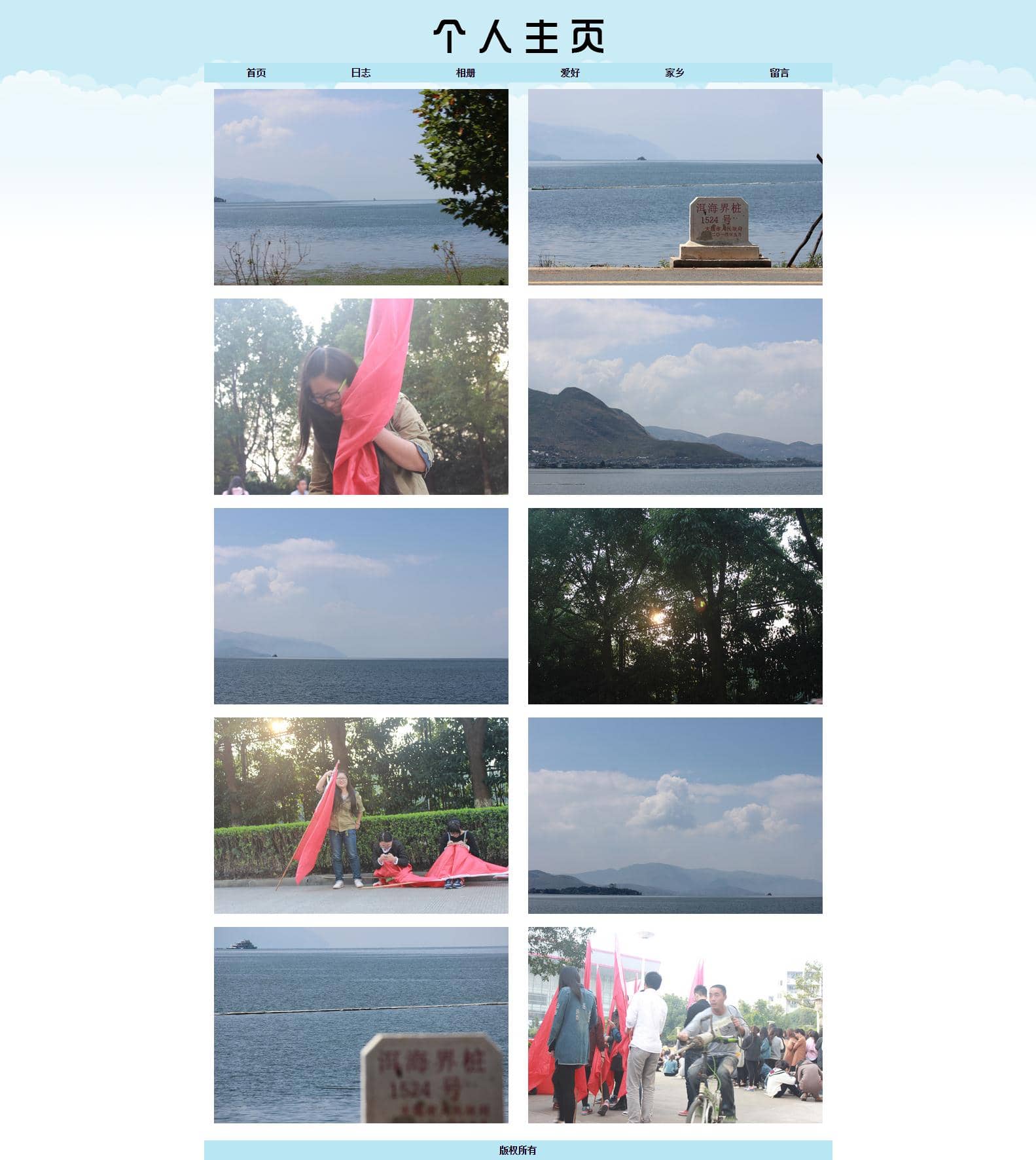Tap the 留言 navigation link
This screenshot has height=1160, width=1036.
tap(779, 73)
